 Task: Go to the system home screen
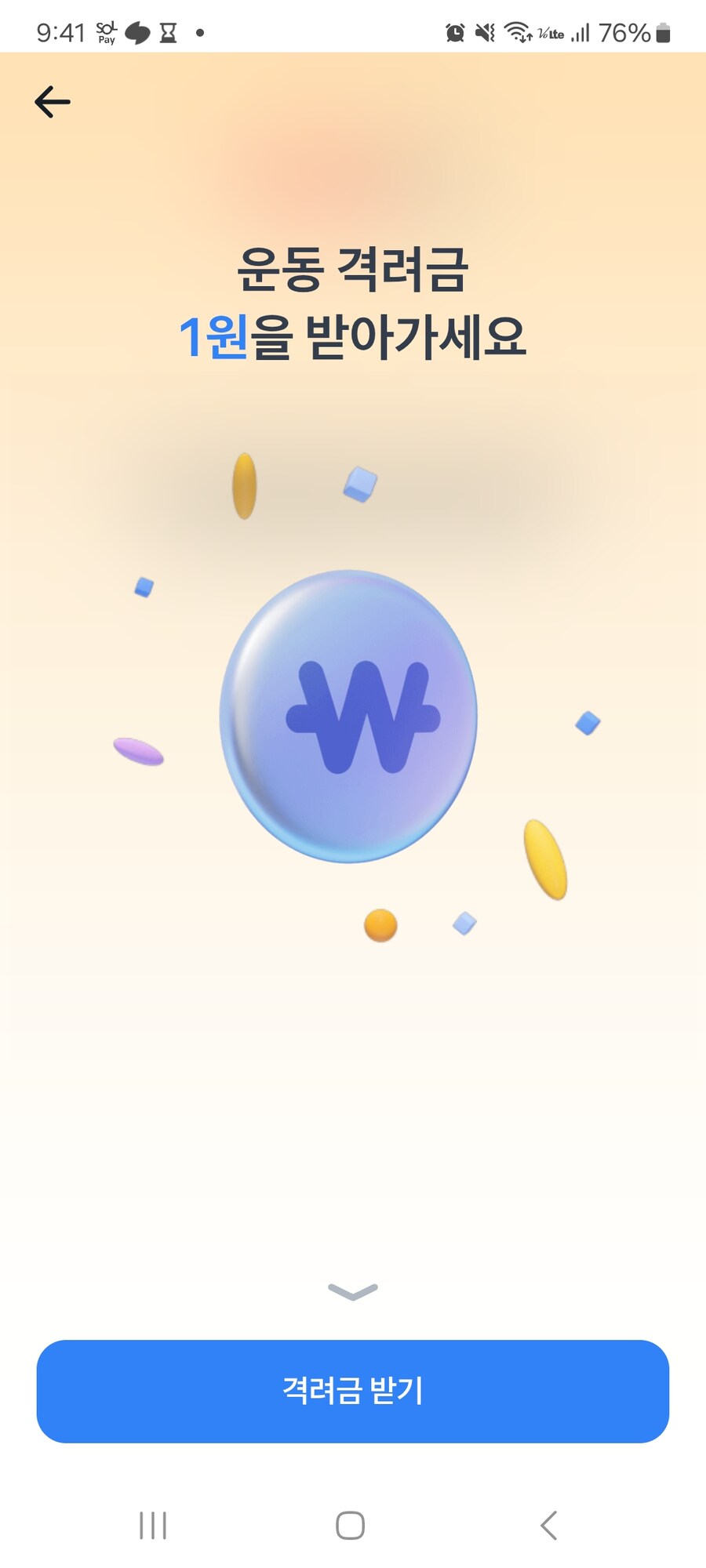351,1526
